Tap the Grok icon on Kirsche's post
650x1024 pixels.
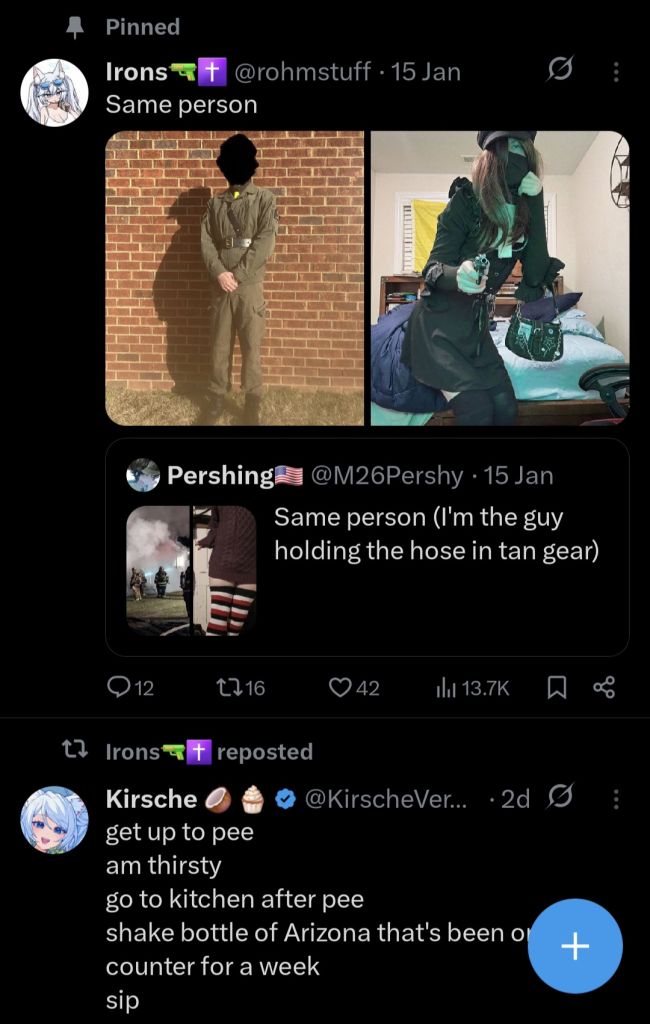(562, 797)
